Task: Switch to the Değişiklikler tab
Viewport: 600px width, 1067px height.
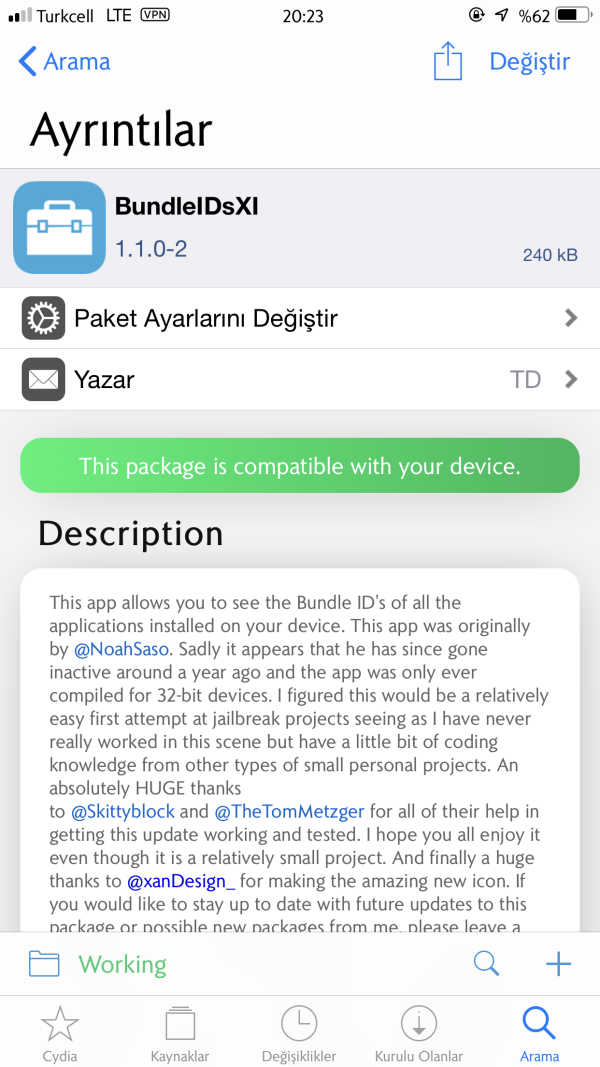Action: click(x=299, y=1034)
